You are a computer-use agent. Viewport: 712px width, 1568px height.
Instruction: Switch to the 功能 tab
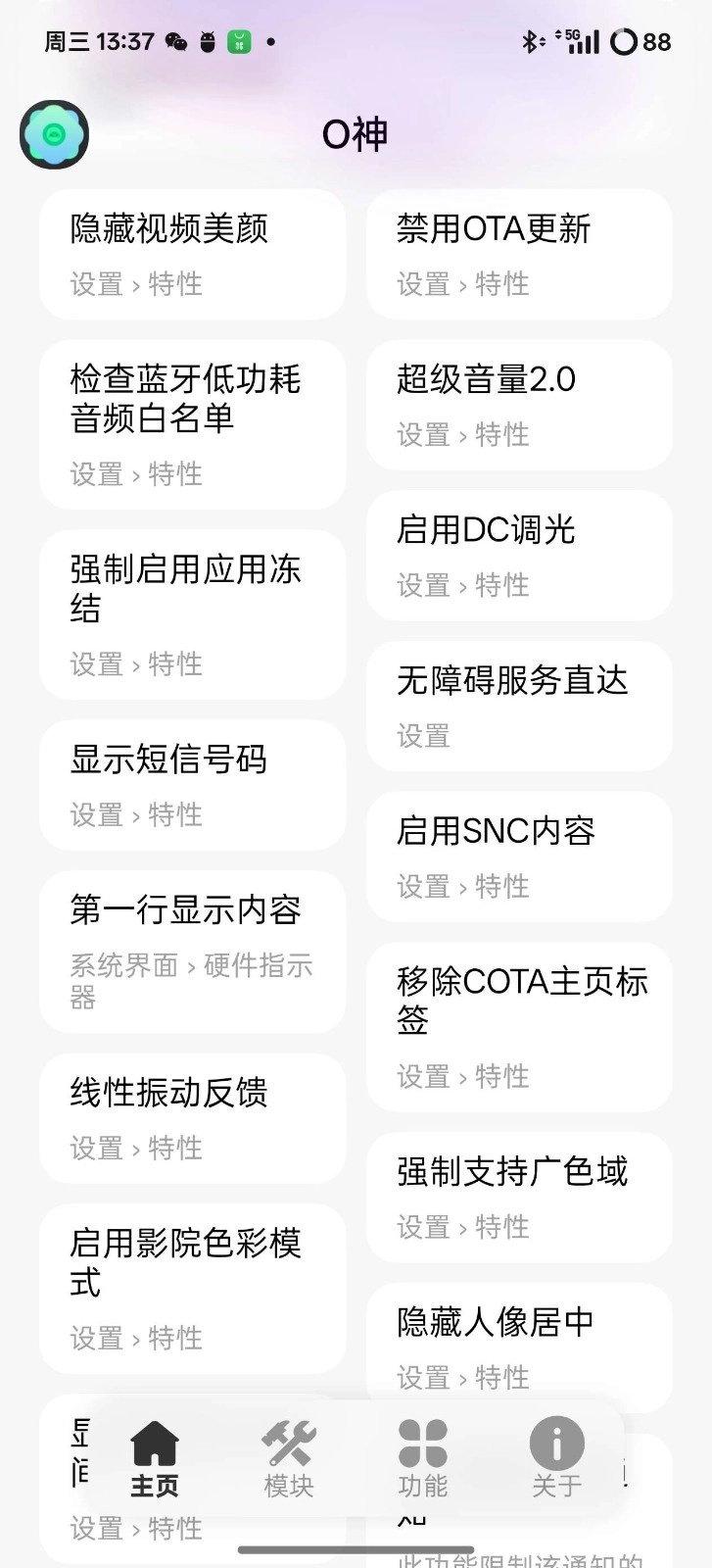coord(423,1459)
